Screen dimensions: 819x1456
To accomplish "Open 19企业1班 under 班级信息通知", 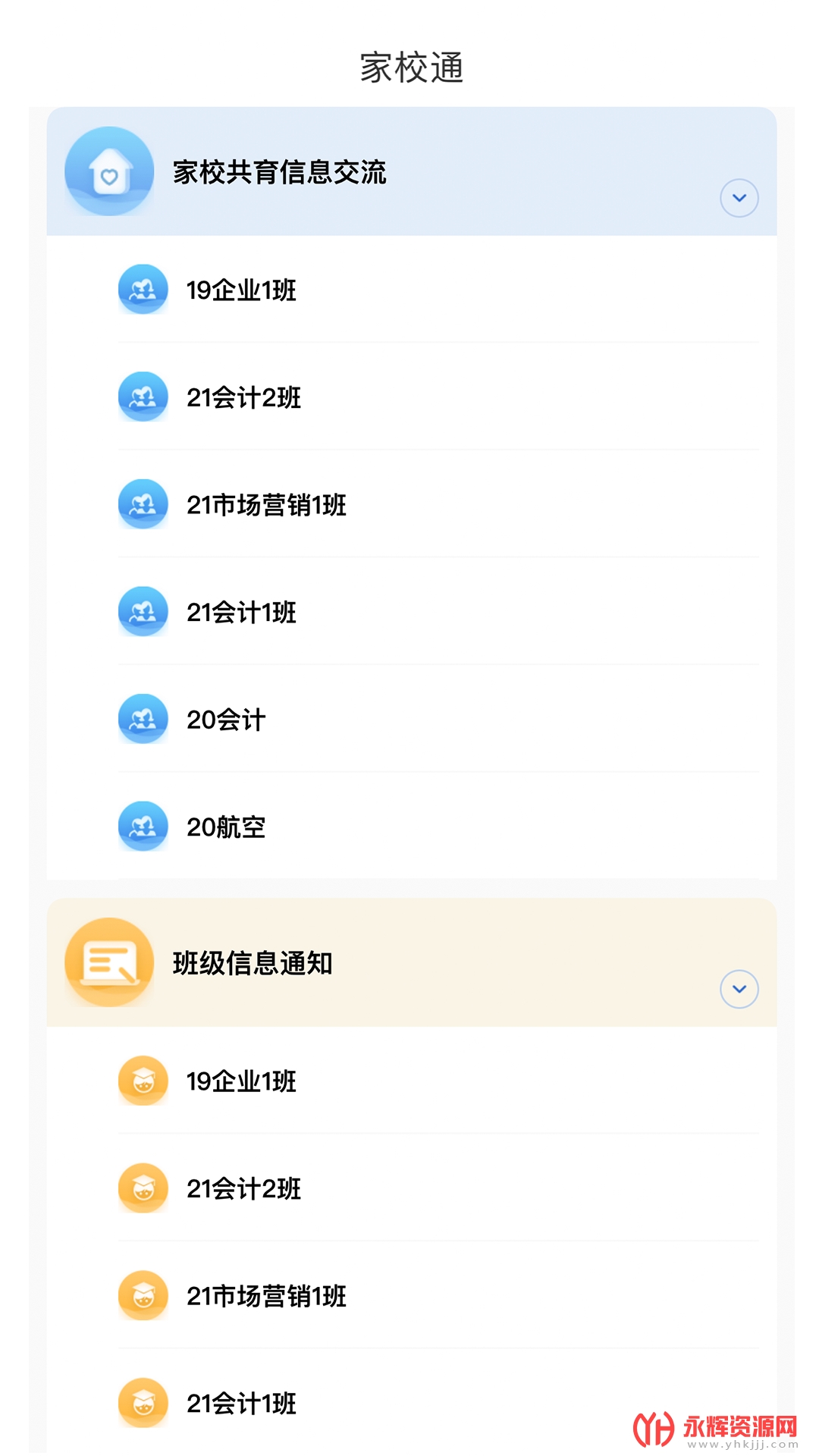I will 412,1081.
